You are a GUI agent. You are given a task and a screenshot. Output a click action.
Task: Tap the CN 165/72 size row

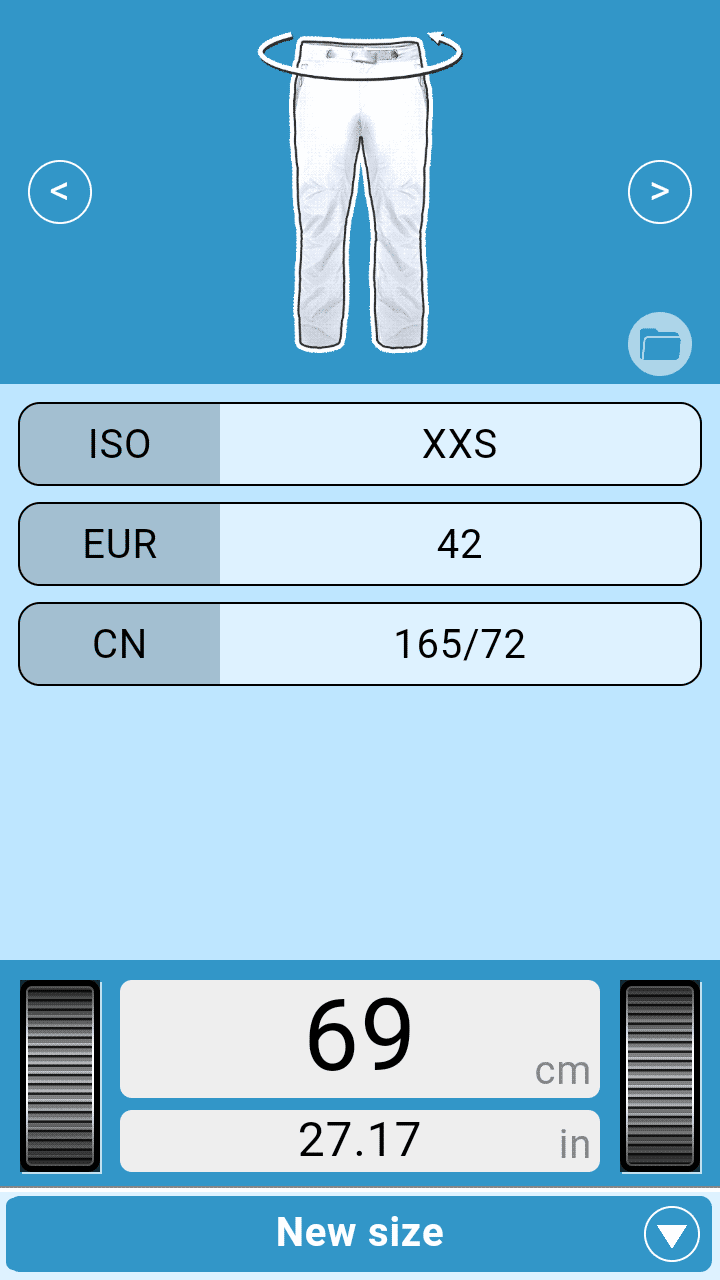(x=360, y=644)
